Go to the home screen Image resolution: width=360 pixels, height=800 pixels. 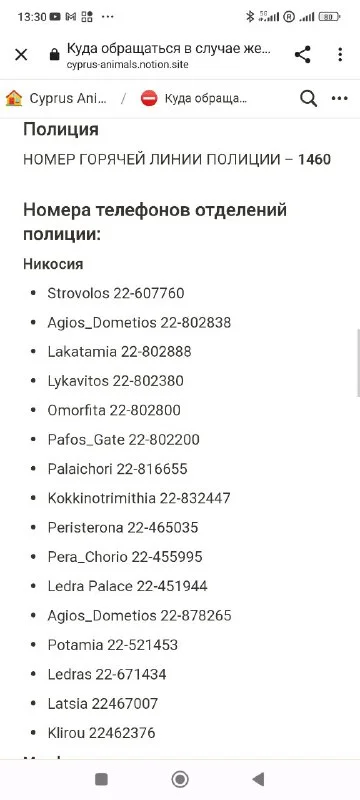(x=180, y=779)
